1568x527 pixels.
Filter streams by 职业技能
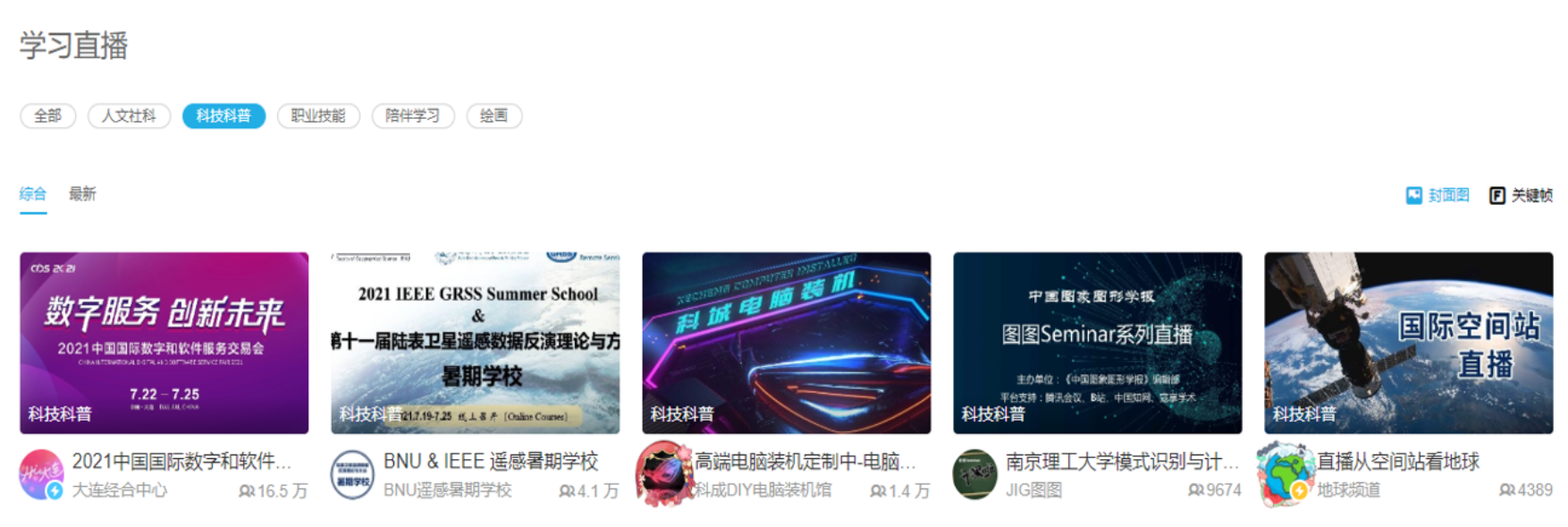(x=318, y=116)
